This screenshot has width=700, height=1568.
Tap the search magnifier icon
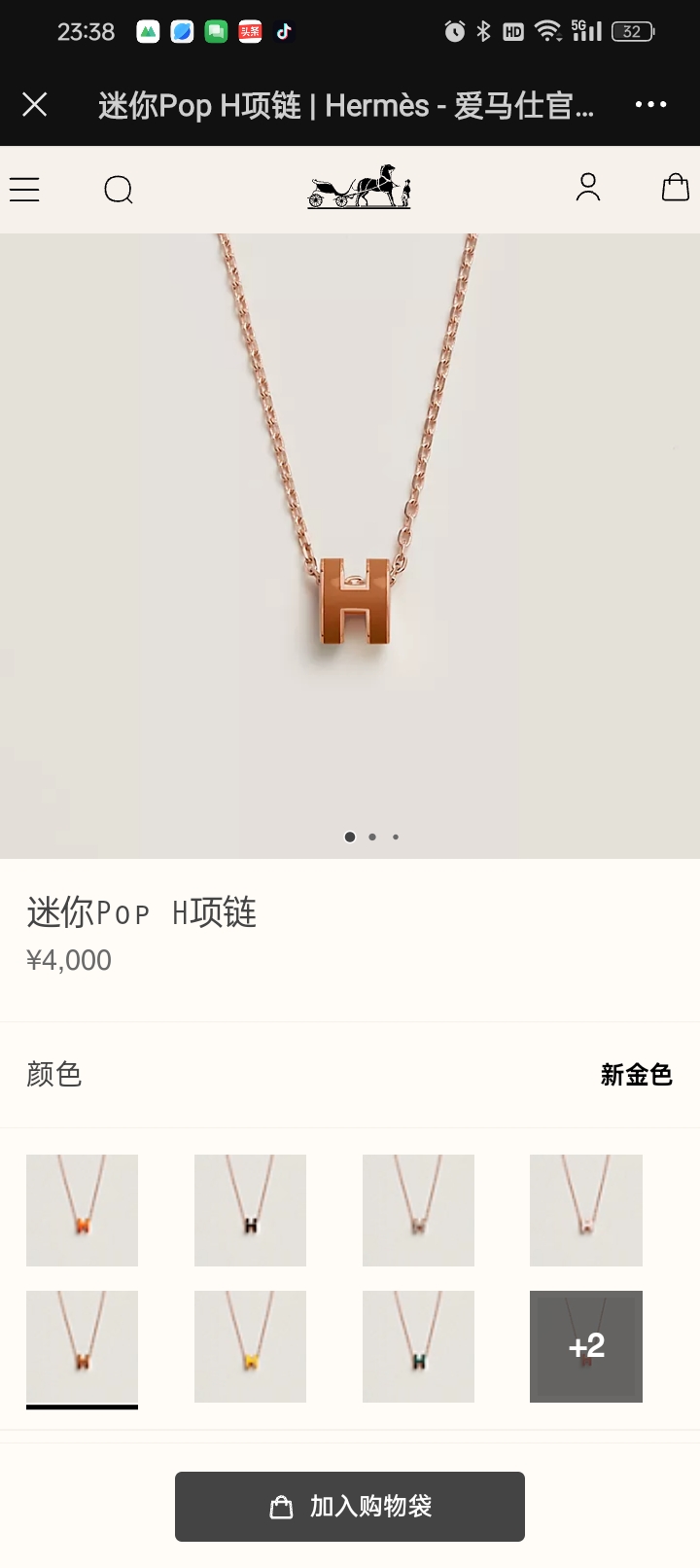119,189
